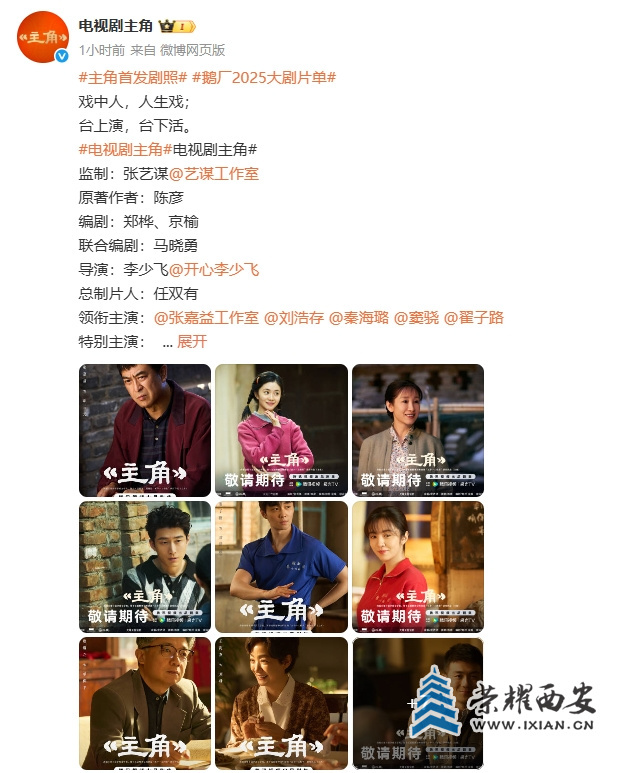Open @窦骁 mention
Viewport: 628px width, 773px height.
[x=415, y=317]
